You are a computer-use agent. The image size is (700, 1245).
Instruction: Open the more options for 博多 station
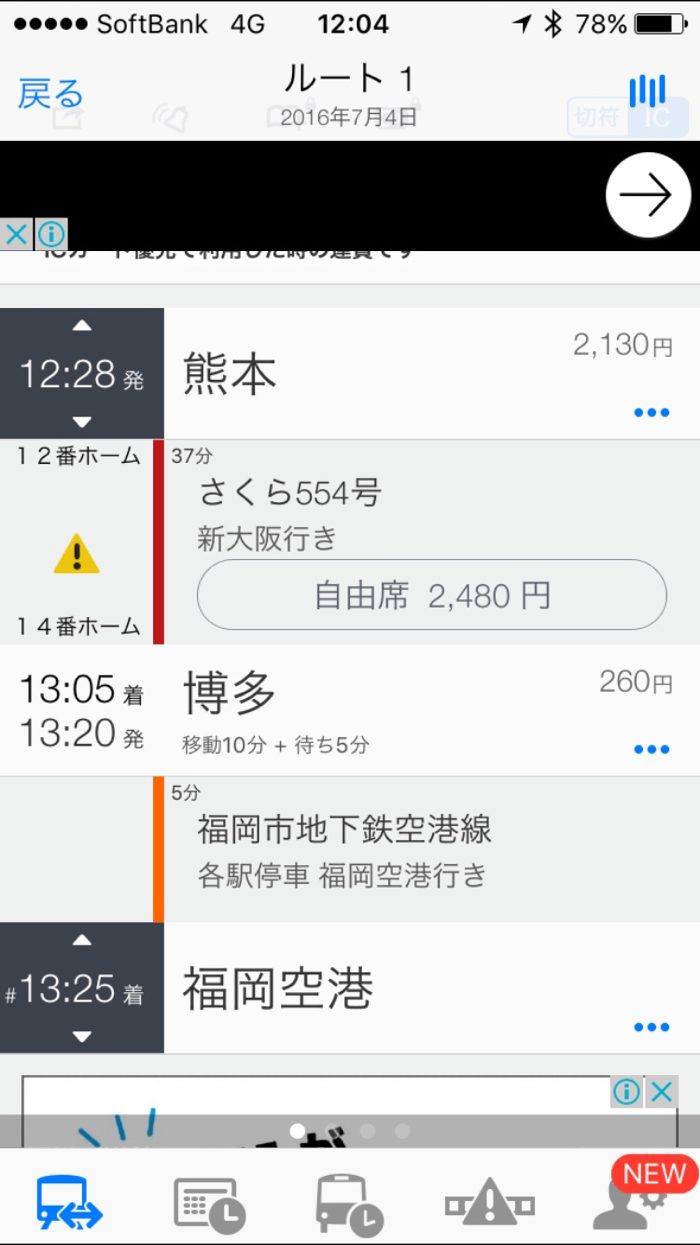coord(651,749)
